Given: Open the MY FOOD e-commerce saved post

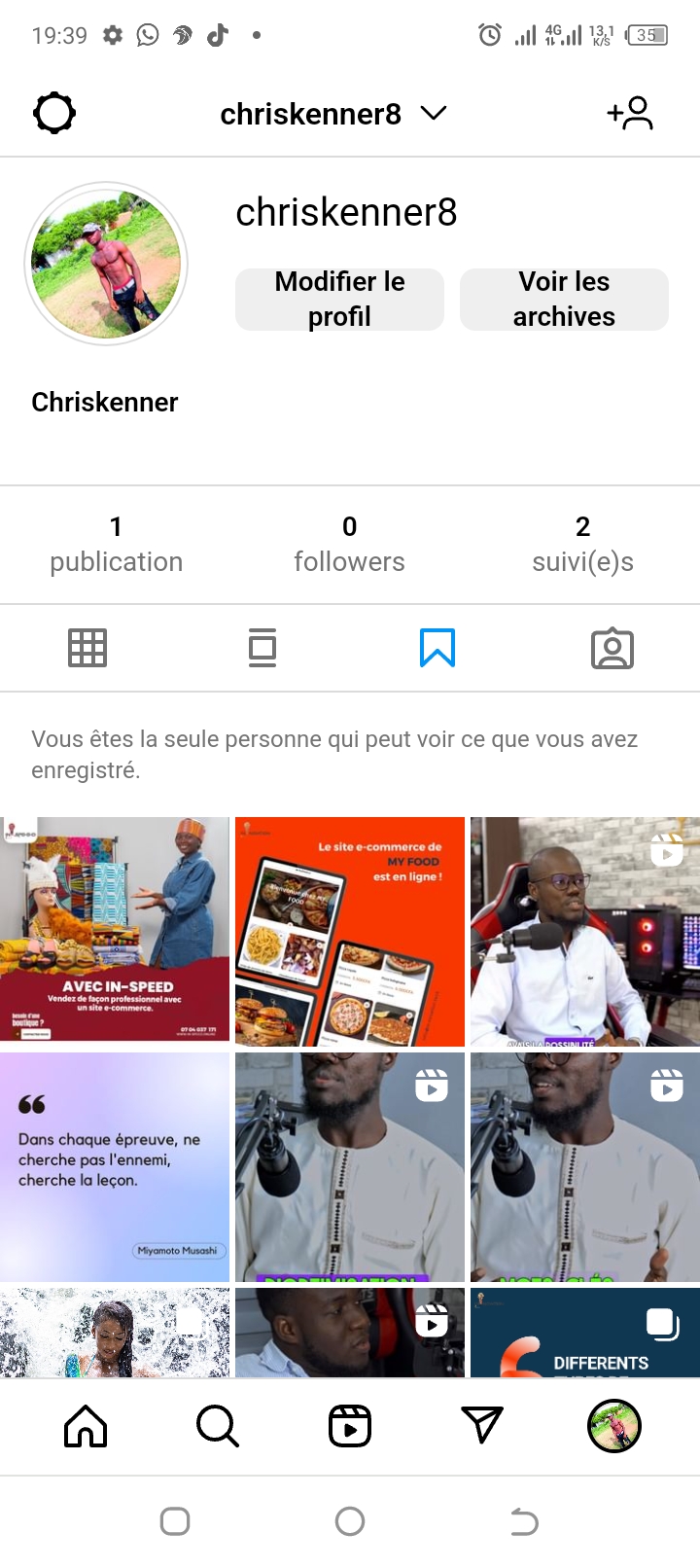Looking at the screenshot, I should point(350,931).
